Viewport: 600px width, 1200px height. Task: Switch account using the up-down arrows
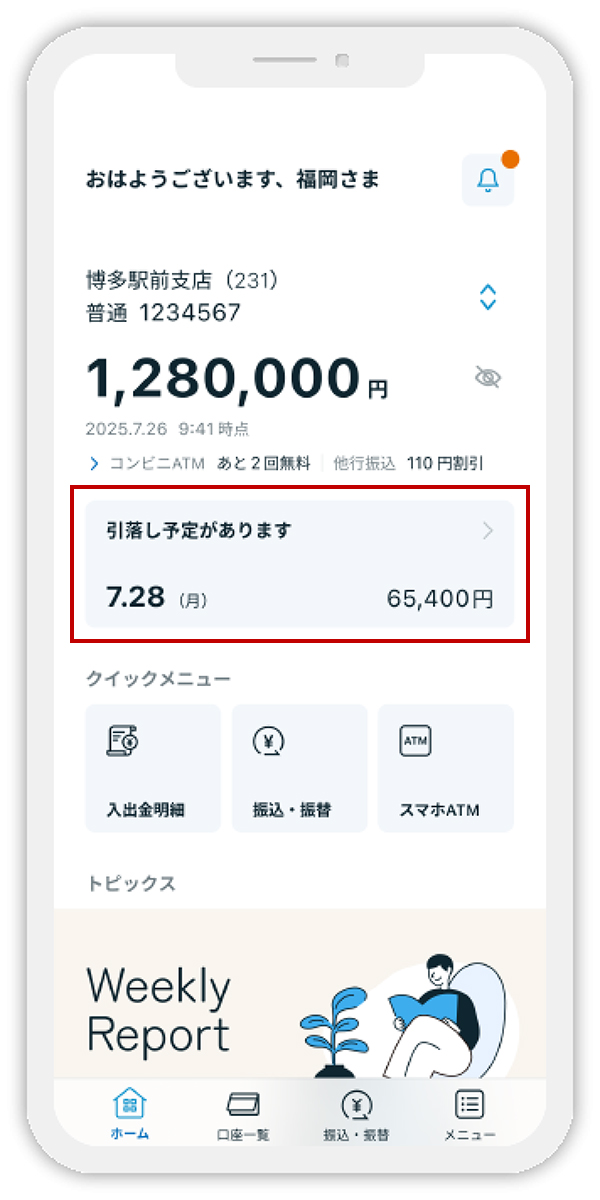pyautogui.click(x=488, y=297)
